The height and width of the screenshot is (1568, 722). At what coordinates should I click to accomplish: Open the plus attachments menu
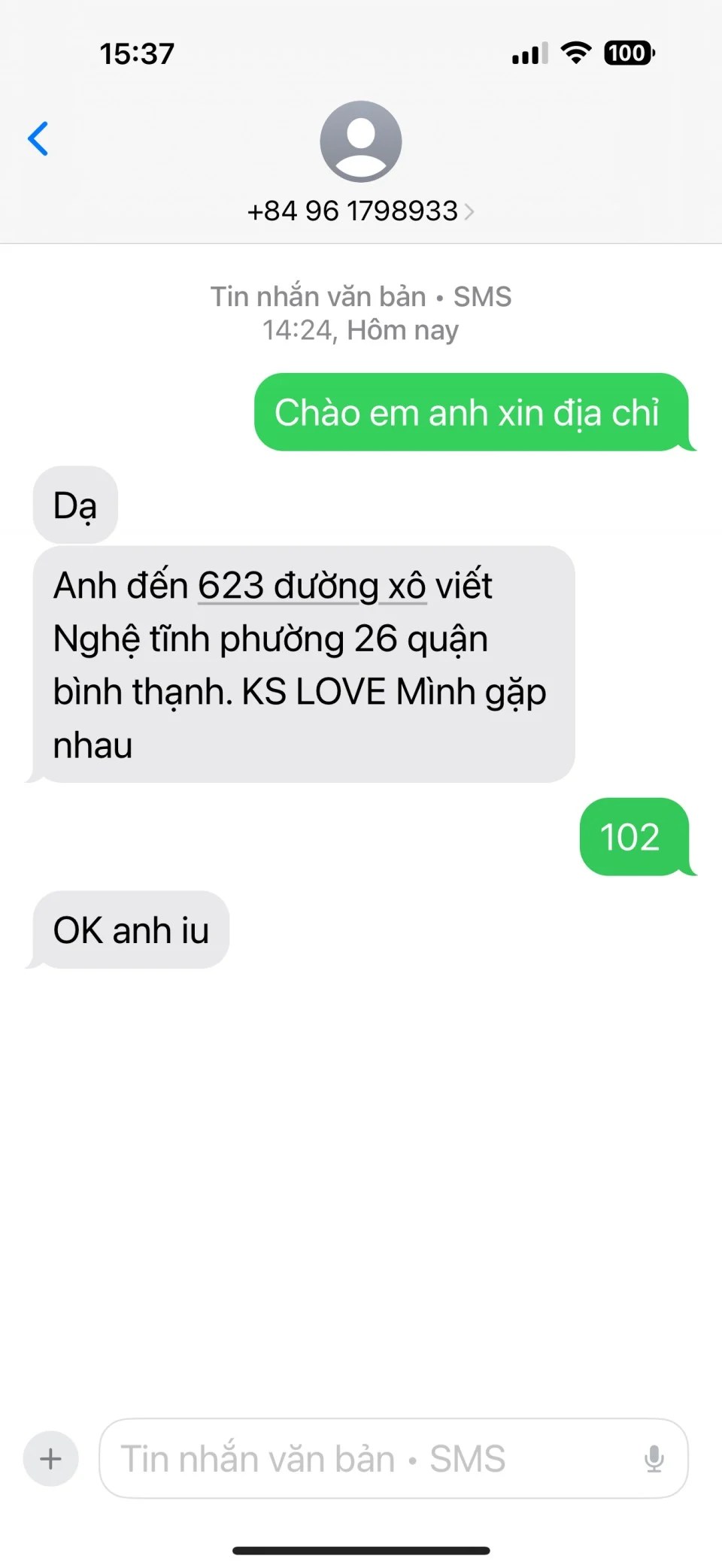click(50, 1459)
